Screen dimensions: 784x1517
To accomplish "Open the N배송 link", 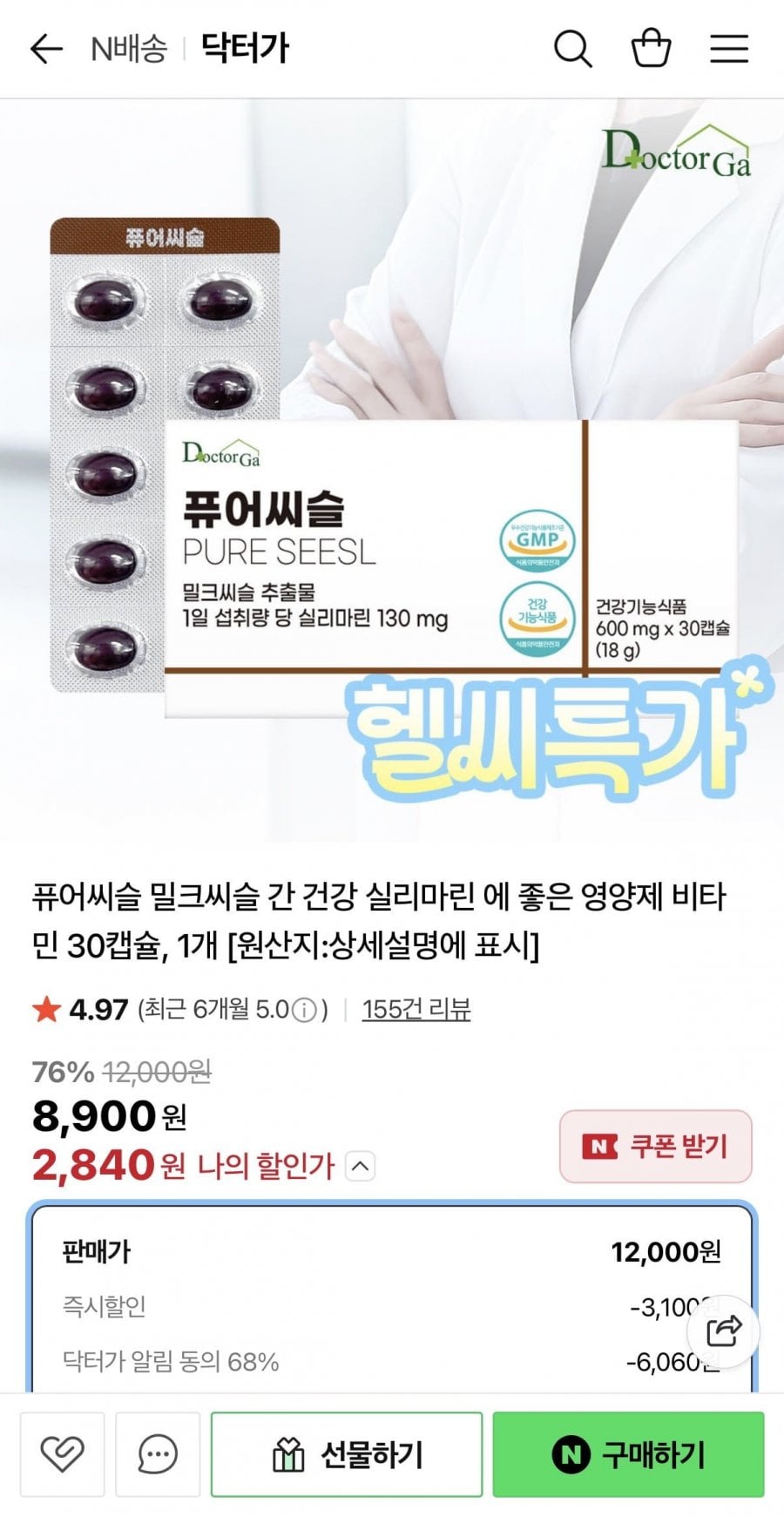I will pyautogui.click(x=129, y=49).
